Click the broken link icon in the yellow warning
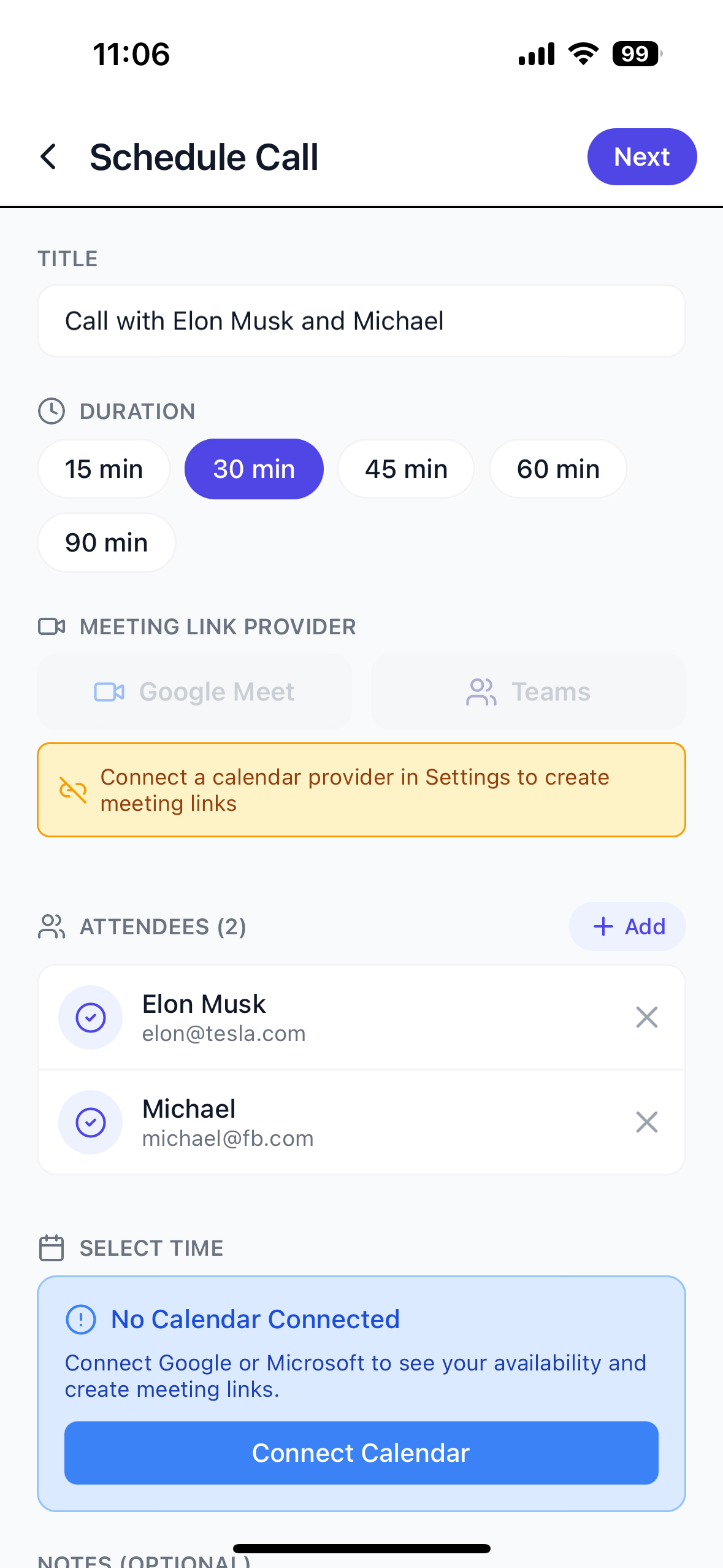The image size is (723, 1568). point(74,790)
